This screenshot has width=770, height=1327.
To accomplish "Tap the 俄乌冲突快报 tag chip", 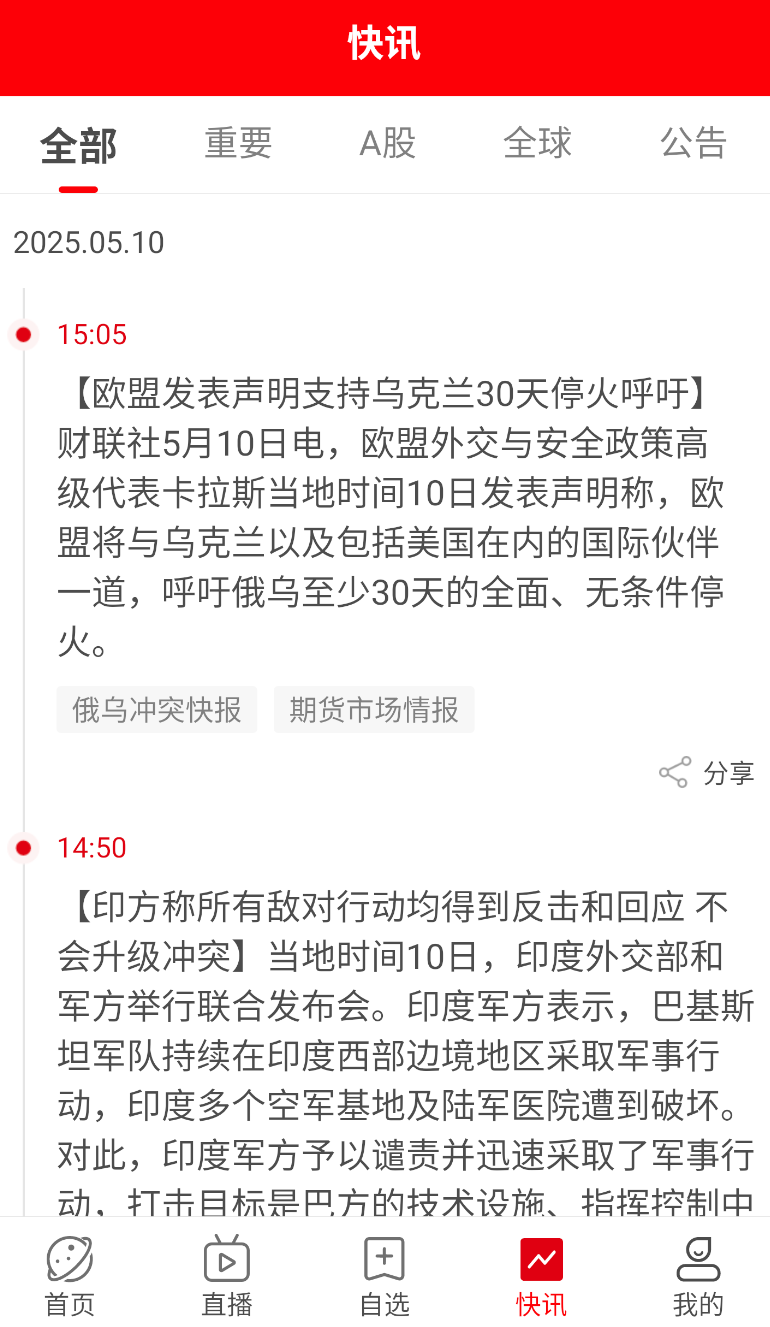I will point(157,710).
